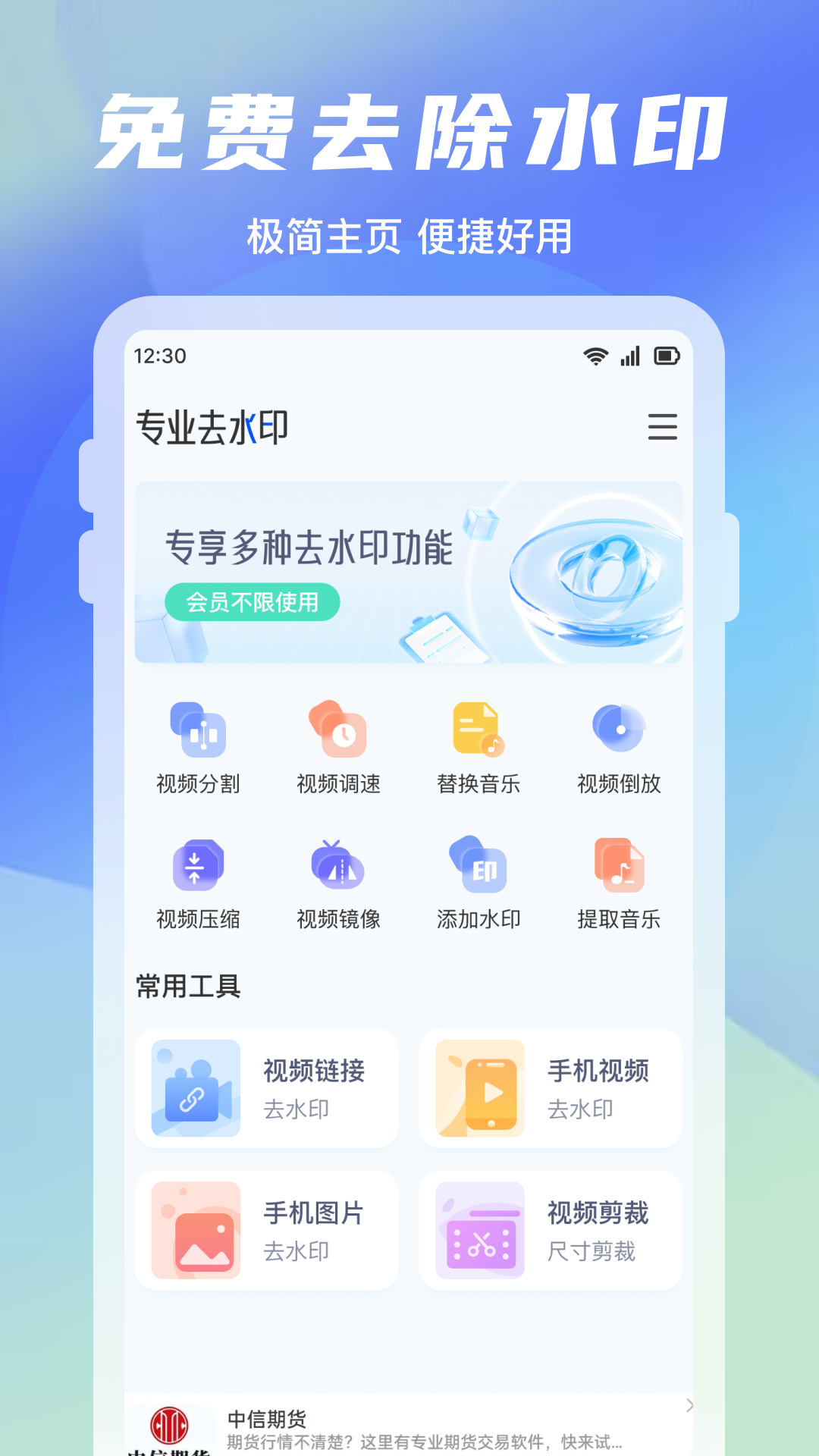Open the hamburger menu at top right
Screen dimensions: 819x1456
pyautogui.click(x=661, y=428)
